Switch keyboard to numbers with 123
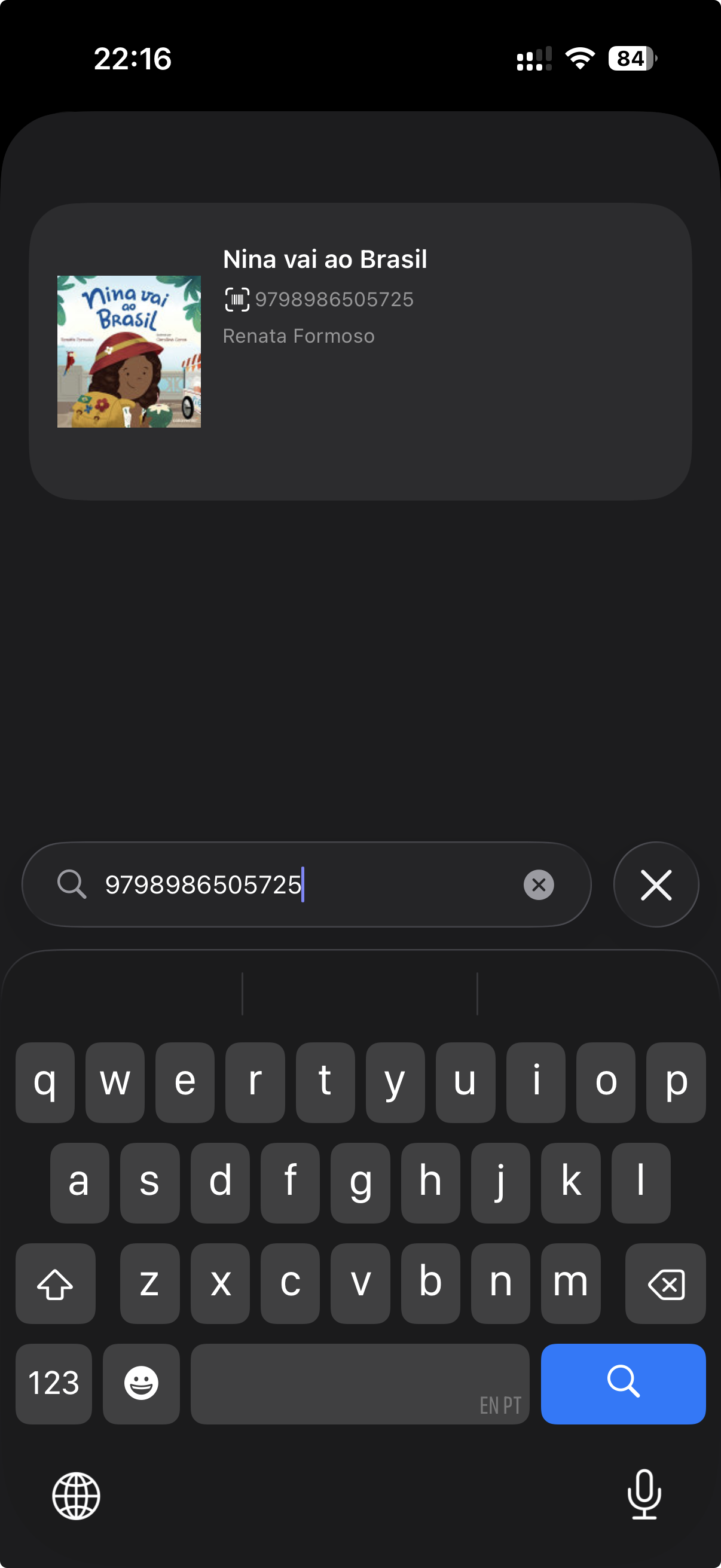Screen dimensions: 721x1568 54,1383
